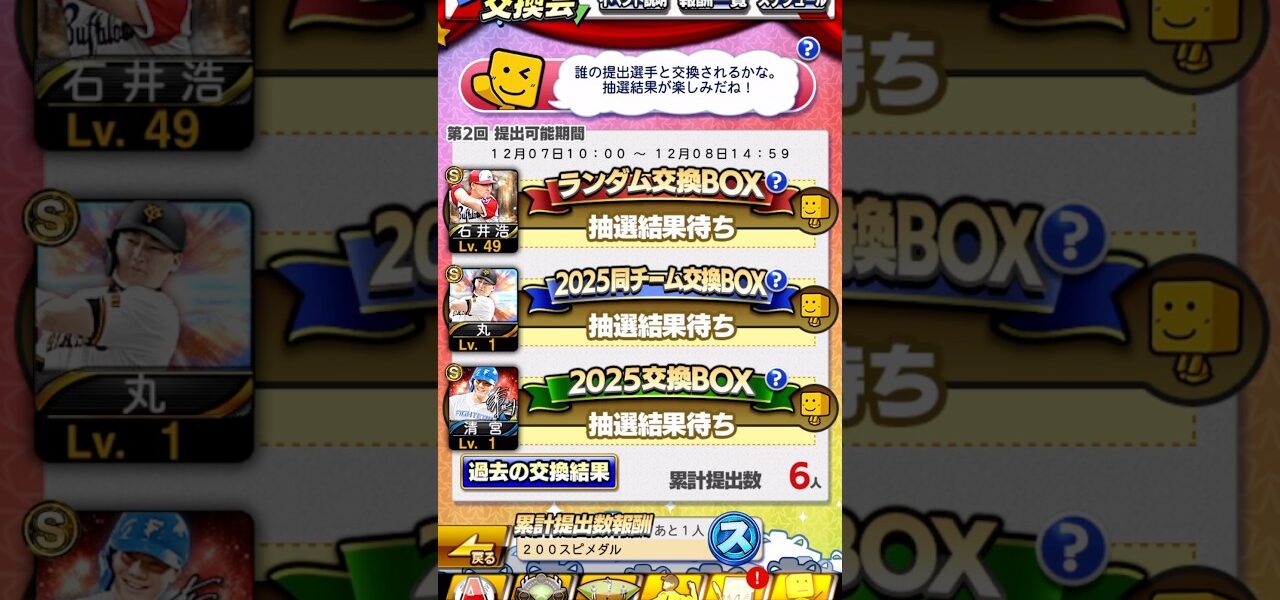View the 清宮 player card
The height and width of the screenshot is (600, 1280).
coord(484,407)
